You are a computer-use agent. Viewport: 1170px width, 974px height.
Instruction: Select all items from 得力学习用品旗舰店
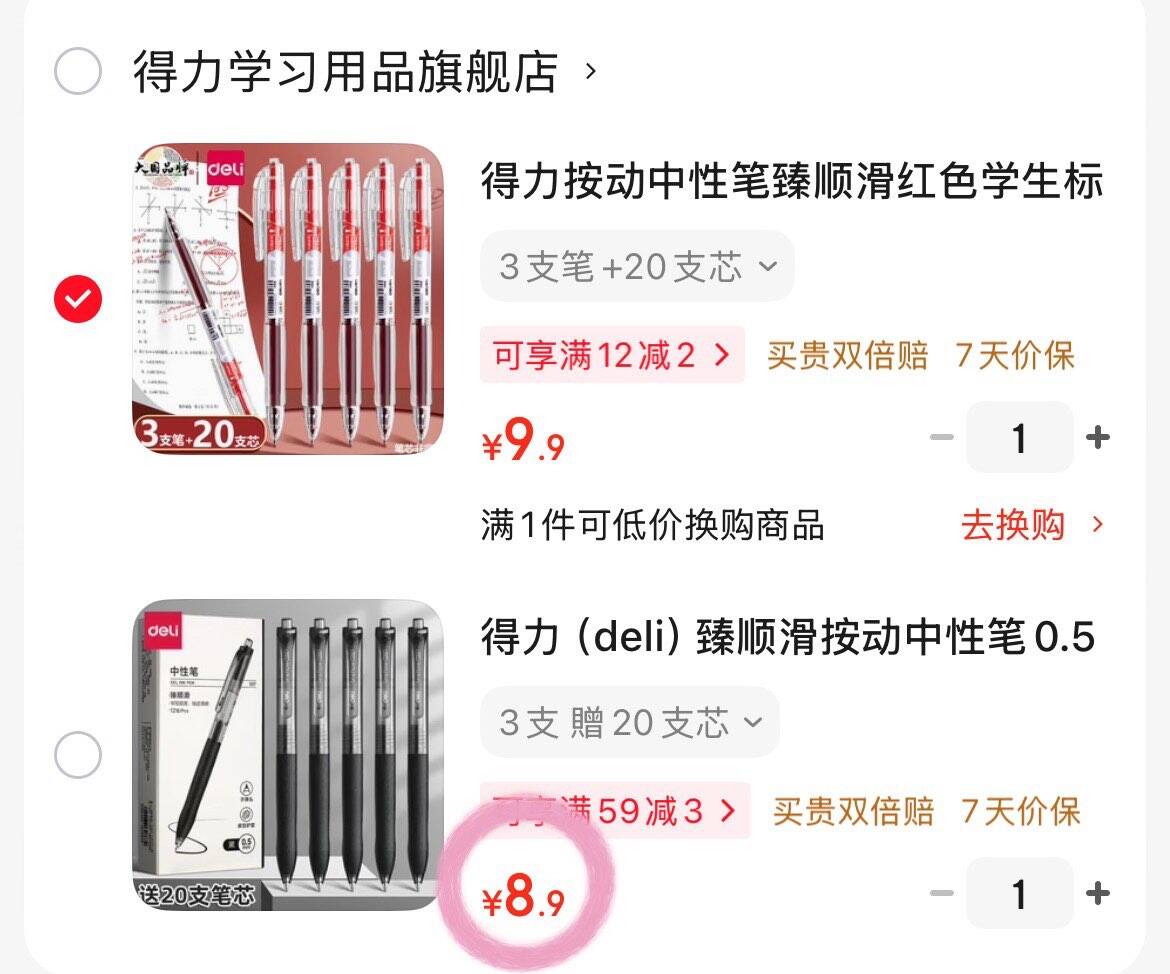click(x=78, y=71)
